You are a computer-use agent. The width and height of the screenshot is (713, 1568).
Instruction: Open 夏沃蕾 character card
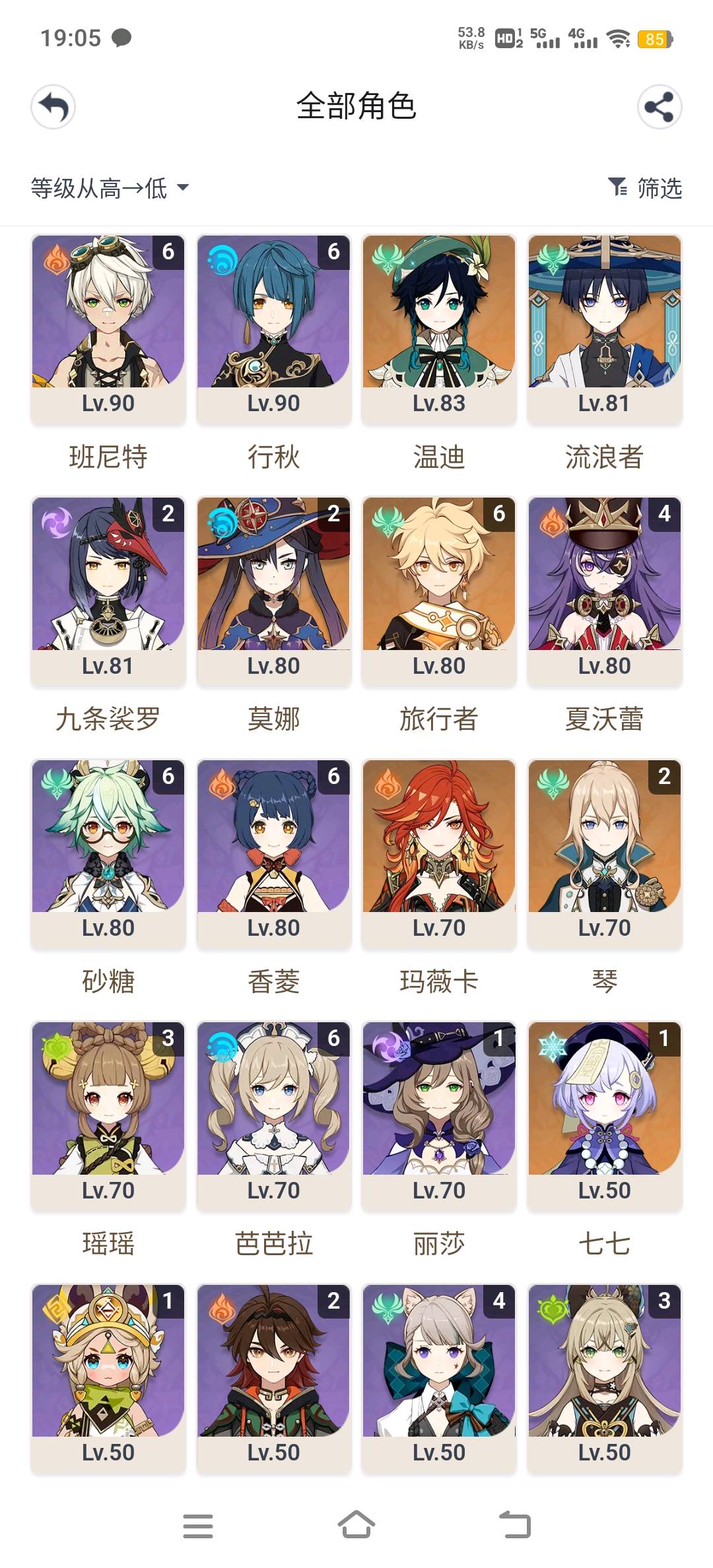604,591
